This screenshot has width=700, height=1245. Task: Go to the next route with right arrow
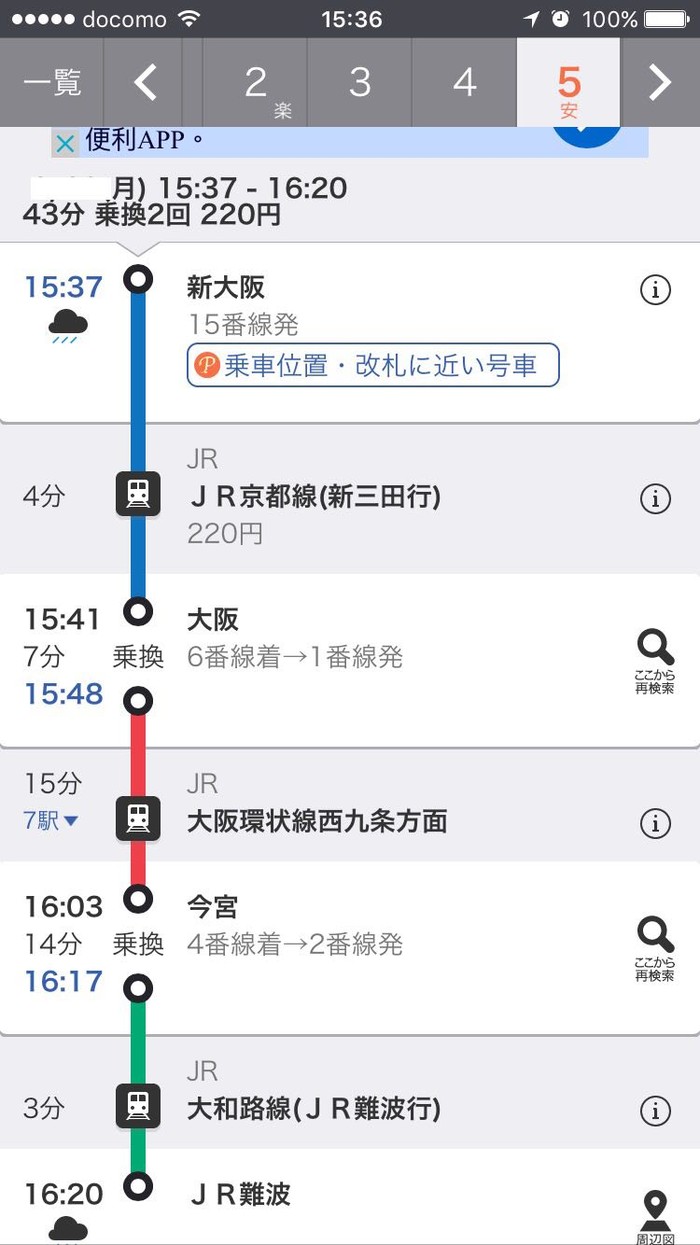coord(660,83)
